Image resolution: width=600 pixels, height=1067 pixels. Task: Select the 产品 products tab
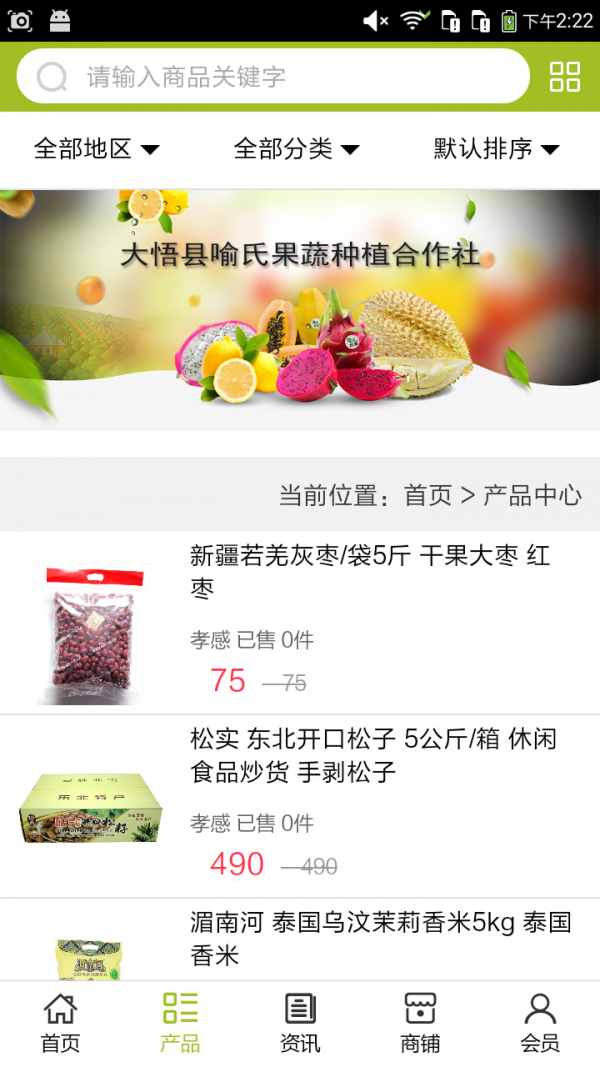[180, 1023]
